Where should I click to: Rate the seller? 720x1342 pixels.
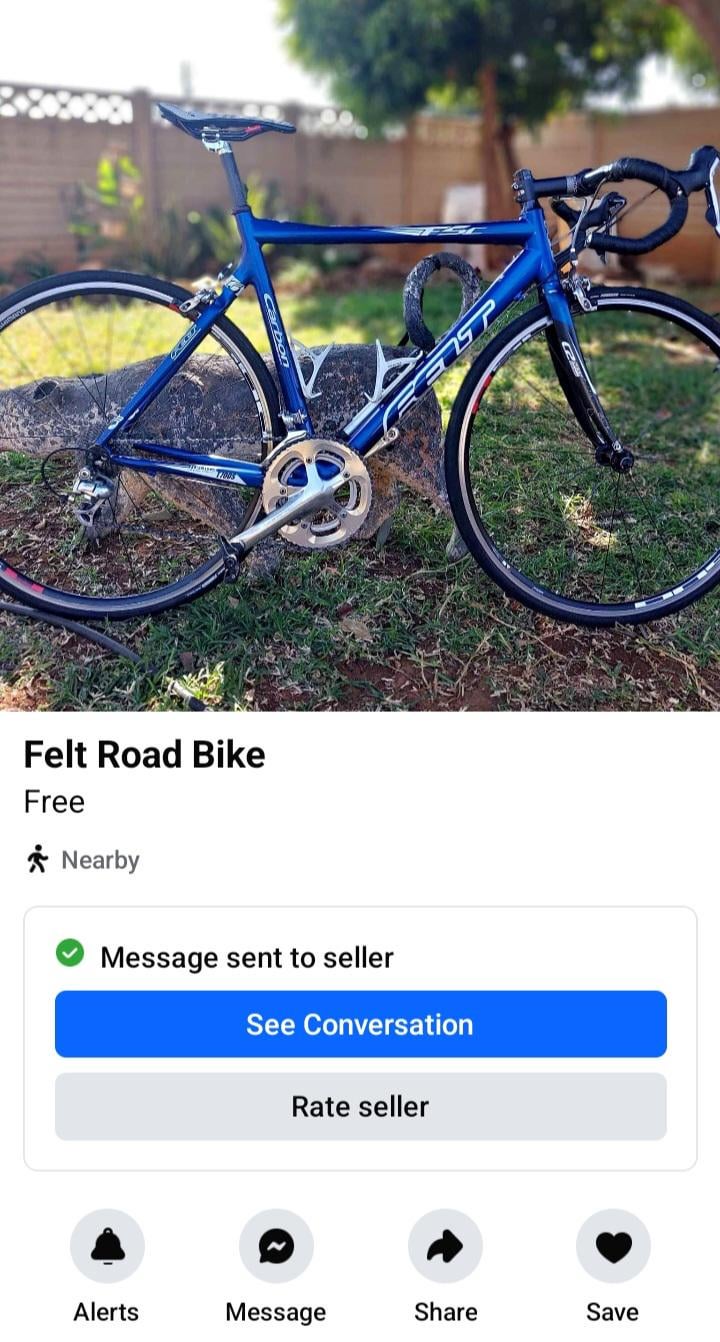pyautogui.click(x=360, y=1106)
